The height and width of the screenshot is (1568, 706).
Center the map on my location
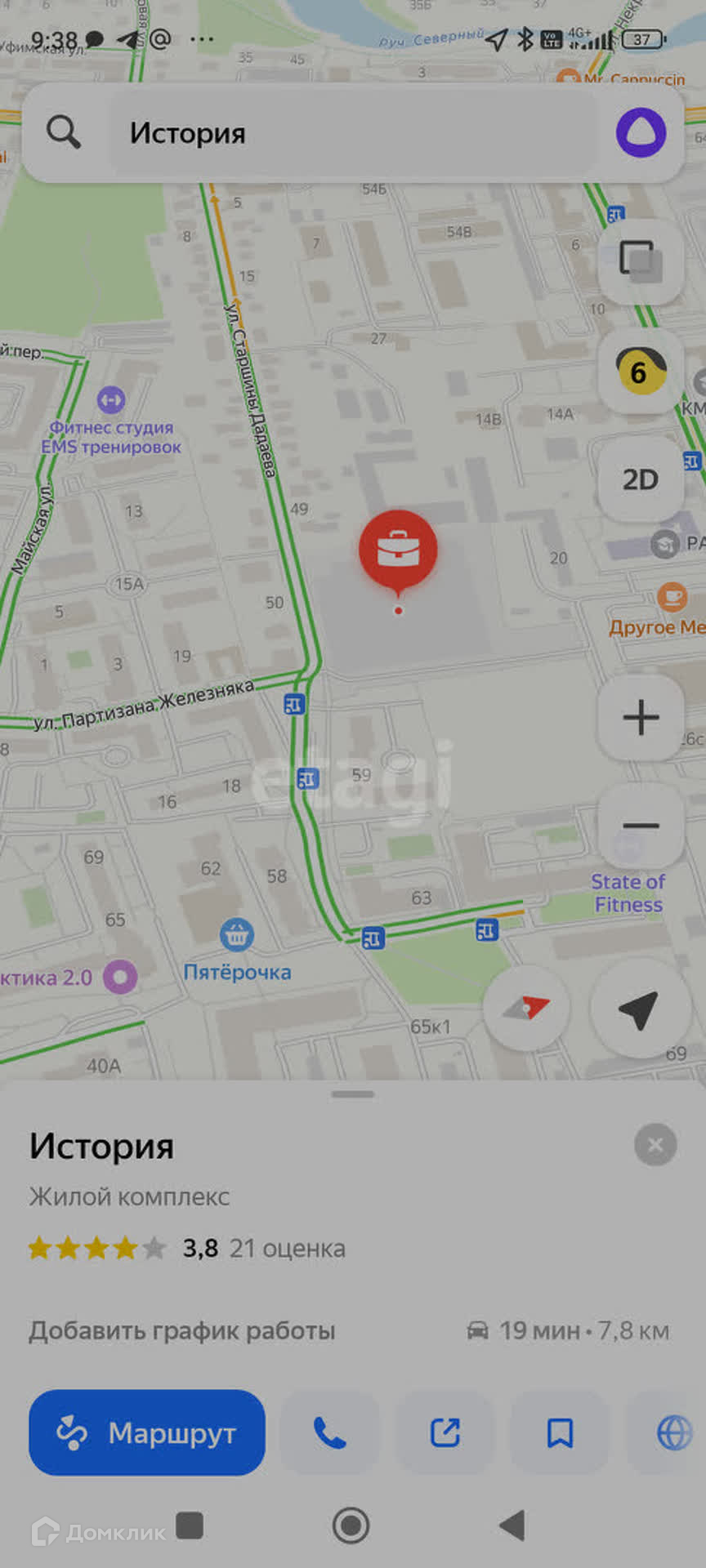pyautogui.click(x=638, y=1009)
